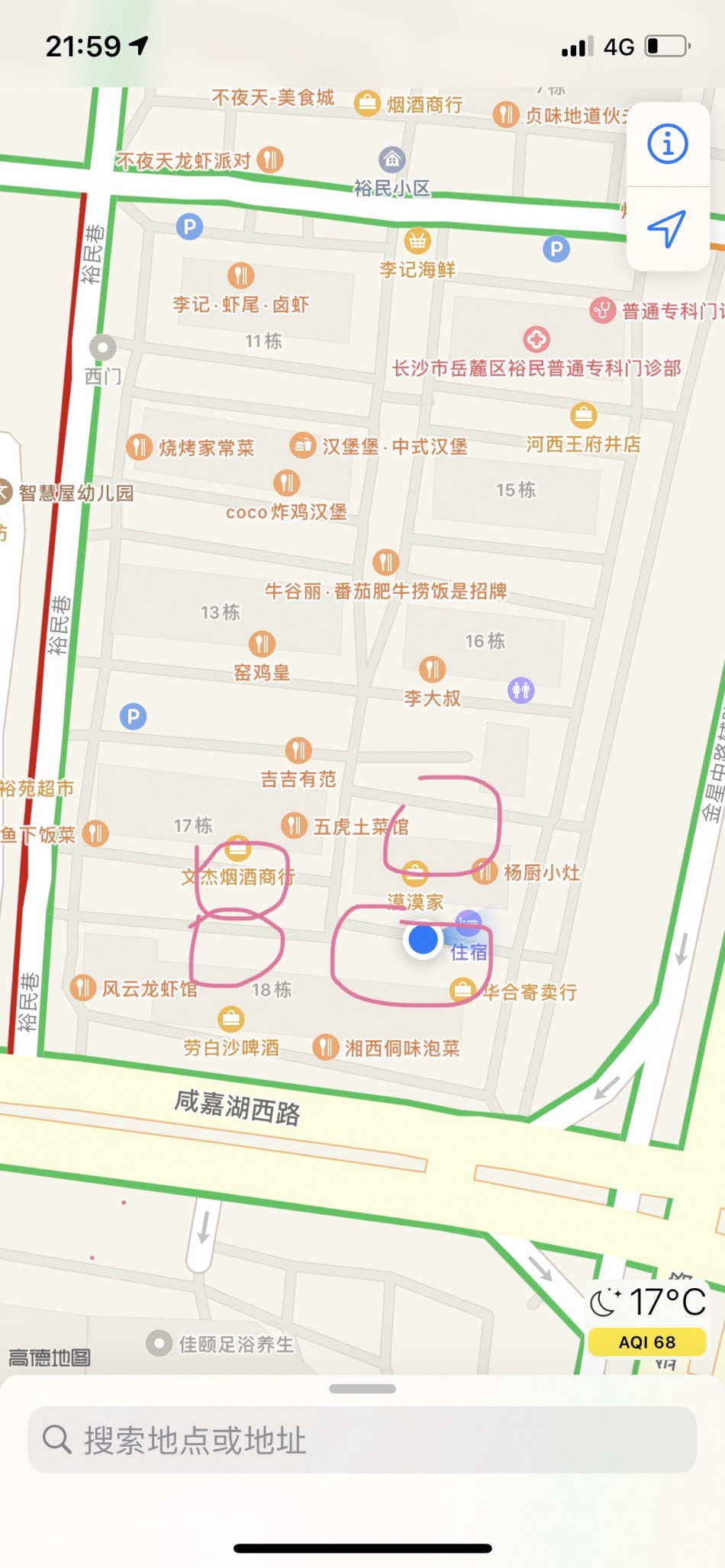Select 长沙市岳麓区裕民普通专科门诊部 clinic marker
725x1568 pixels.
click(x=536, y=339)
